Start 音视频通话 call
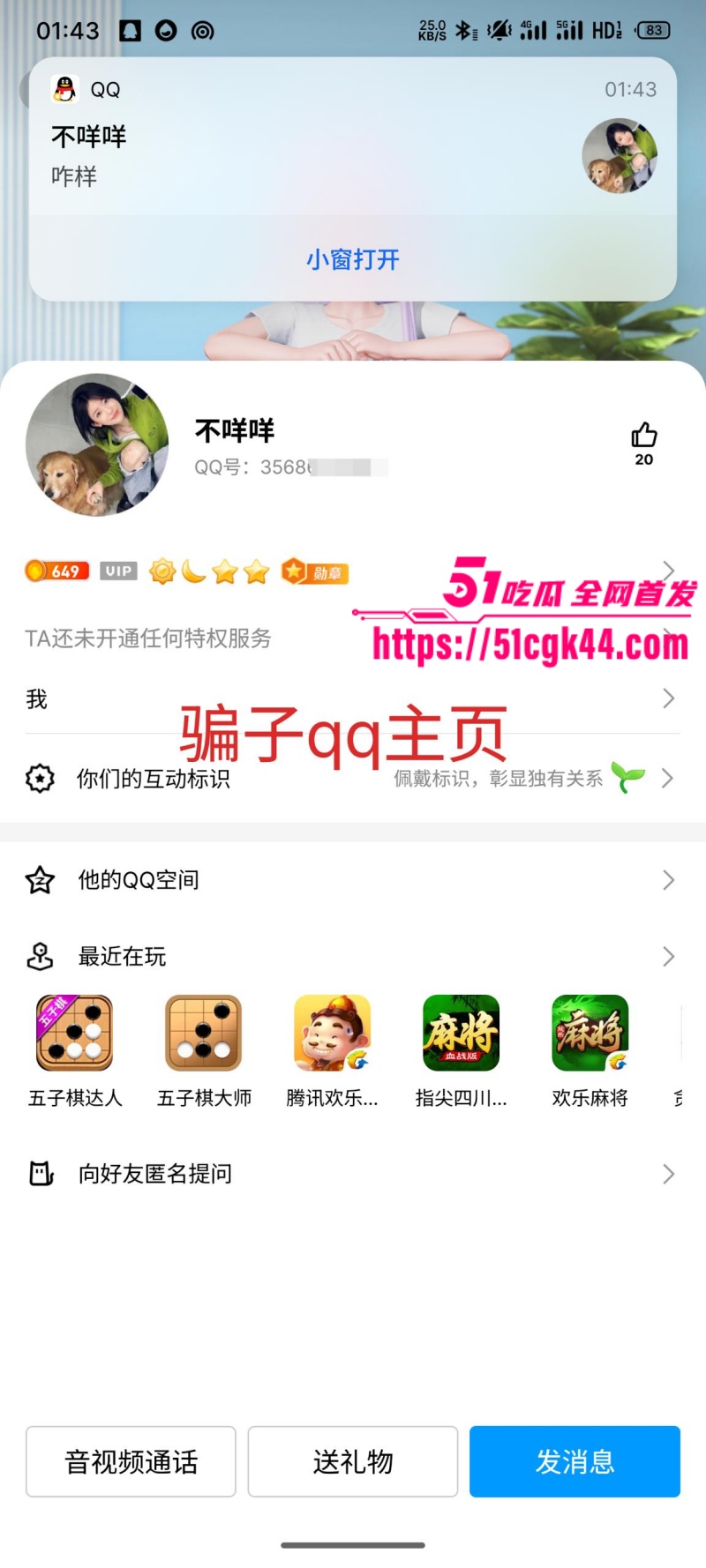The height and width of the screenshot is (1568, 706). [131, 1461]
